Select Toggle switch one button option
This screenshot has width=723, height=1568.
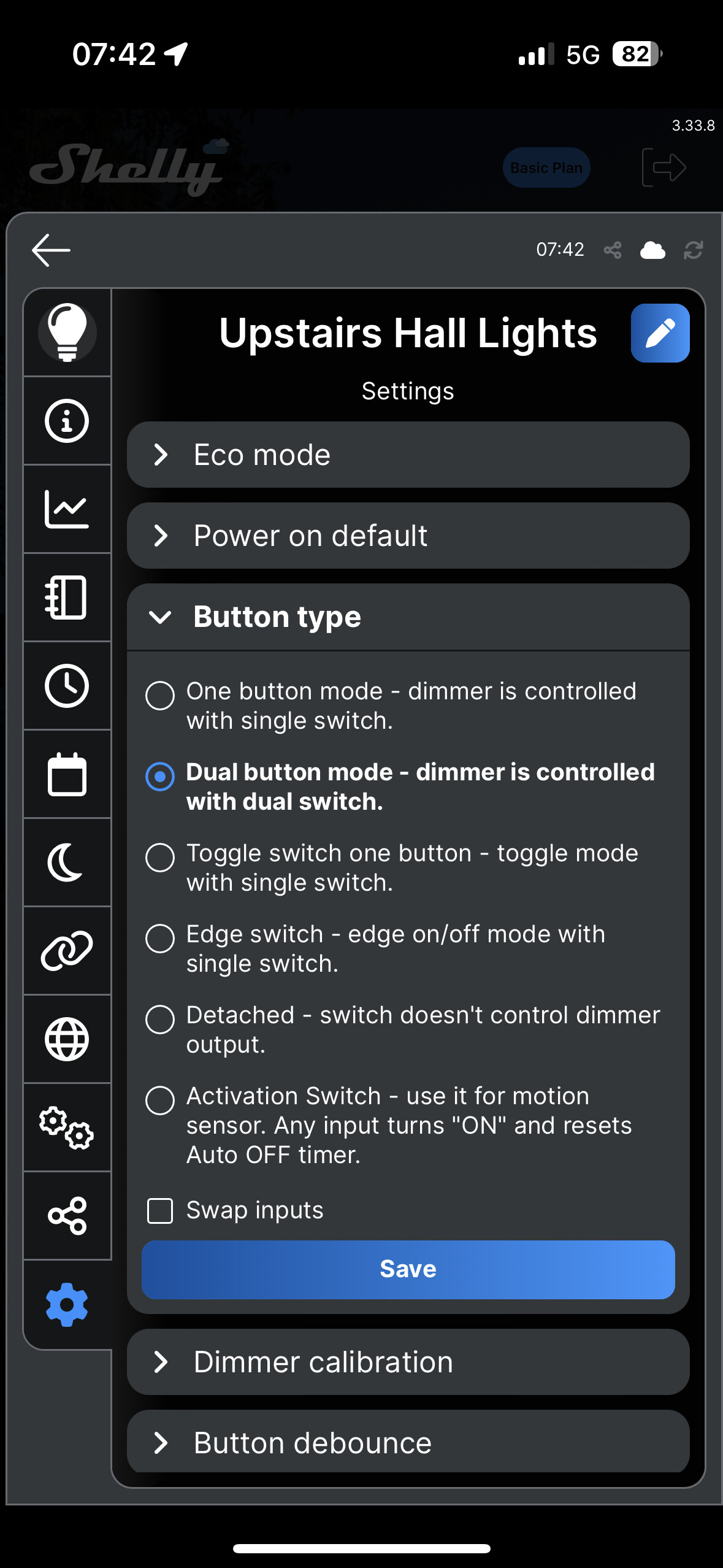(160, 857)
